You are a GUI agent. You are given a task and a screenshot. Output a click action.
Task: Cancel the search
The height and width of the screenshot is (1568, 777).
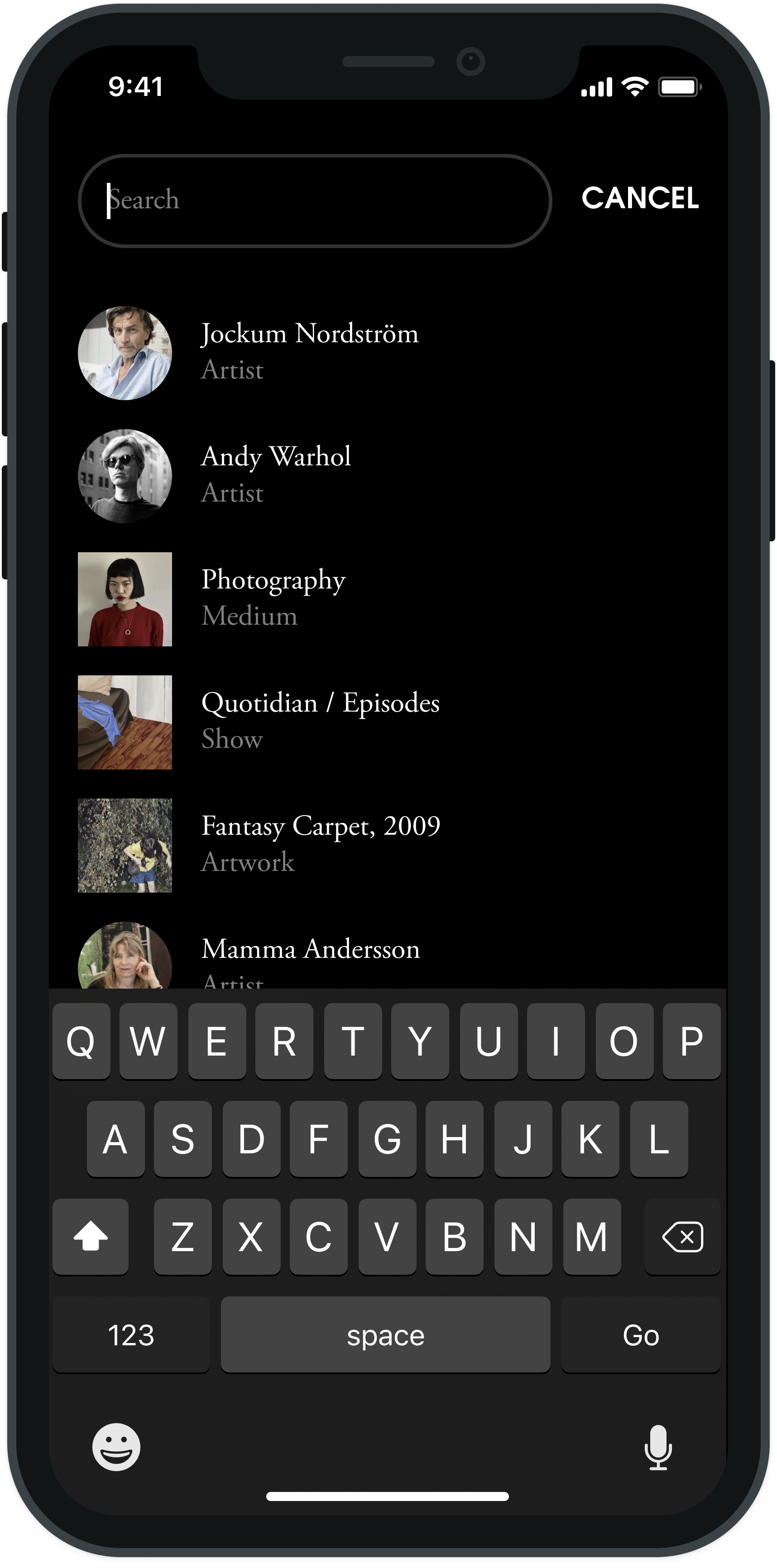click(640, 198)
